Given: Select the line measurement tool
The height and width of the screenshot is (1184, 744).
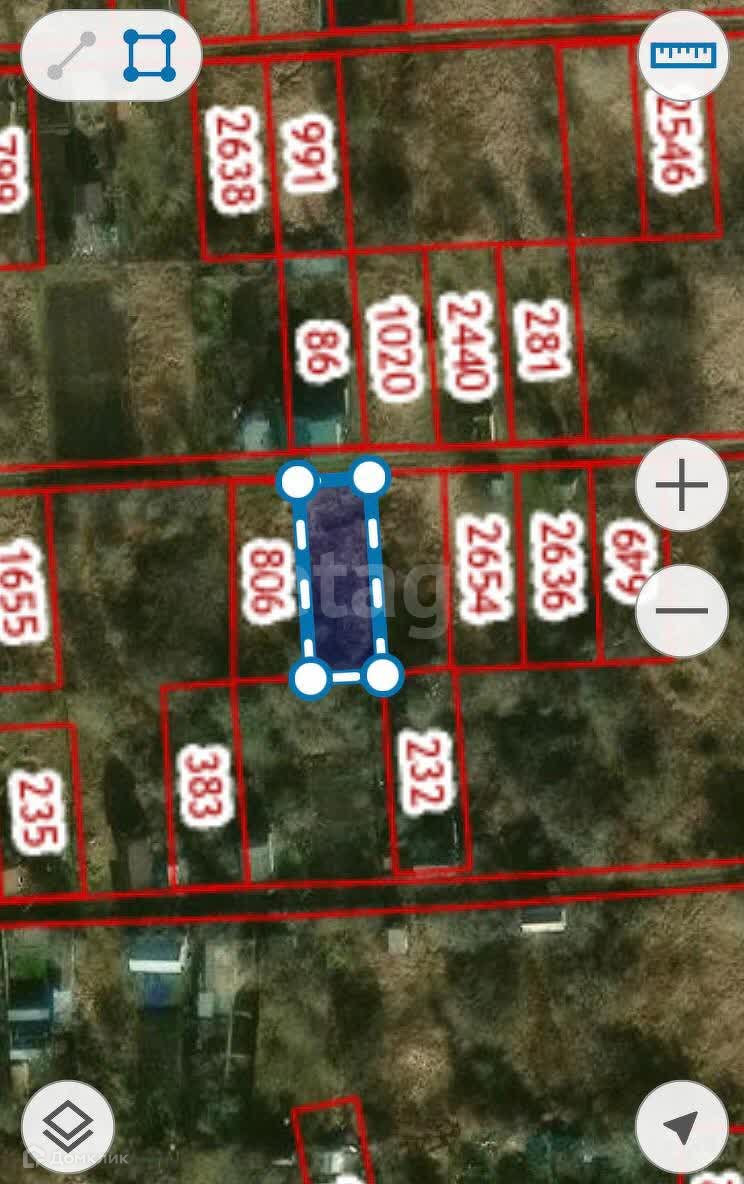Looking at the screenshot, I should coord(72,56).
